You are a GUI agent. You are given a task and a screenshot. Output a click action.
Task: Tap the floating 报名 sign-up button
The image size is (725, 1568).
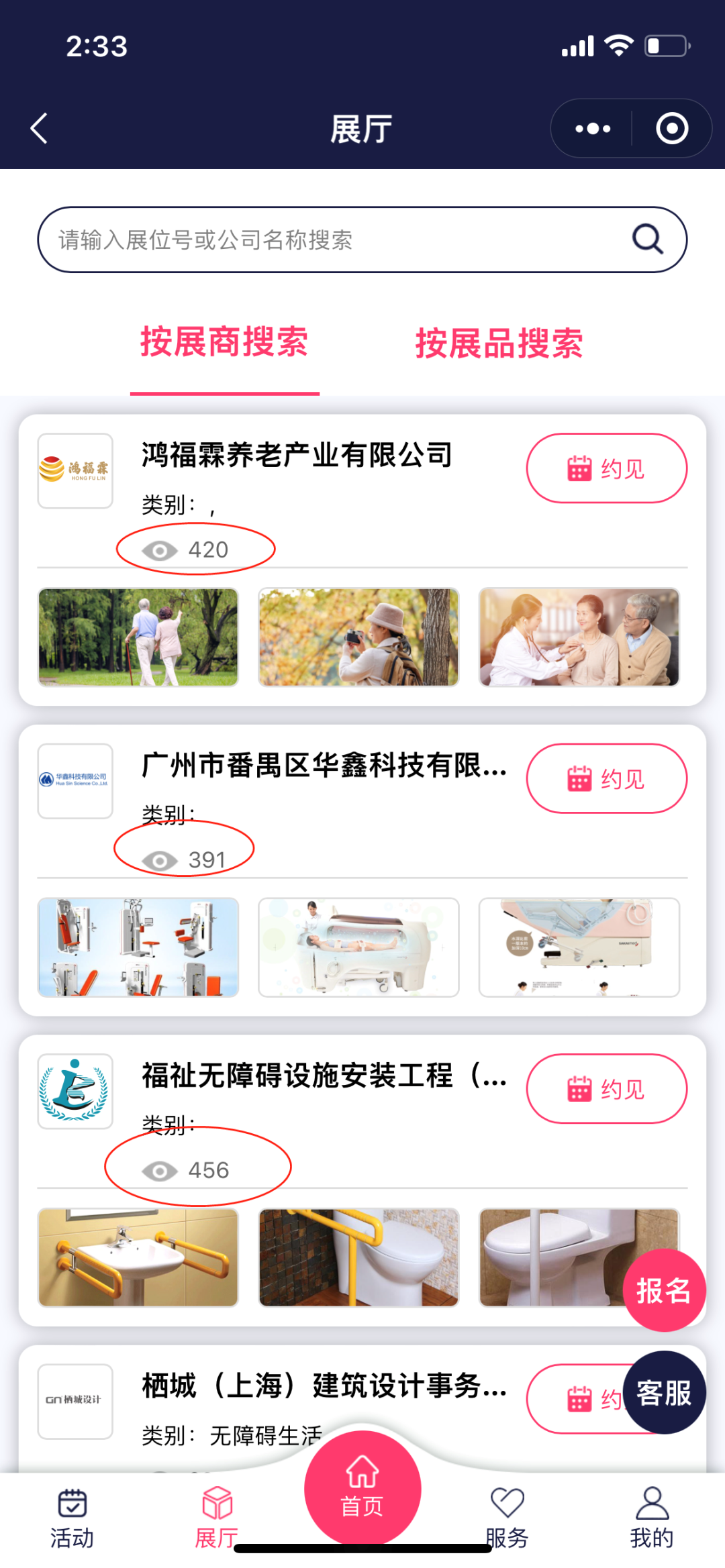click(x=664, y=1290)
